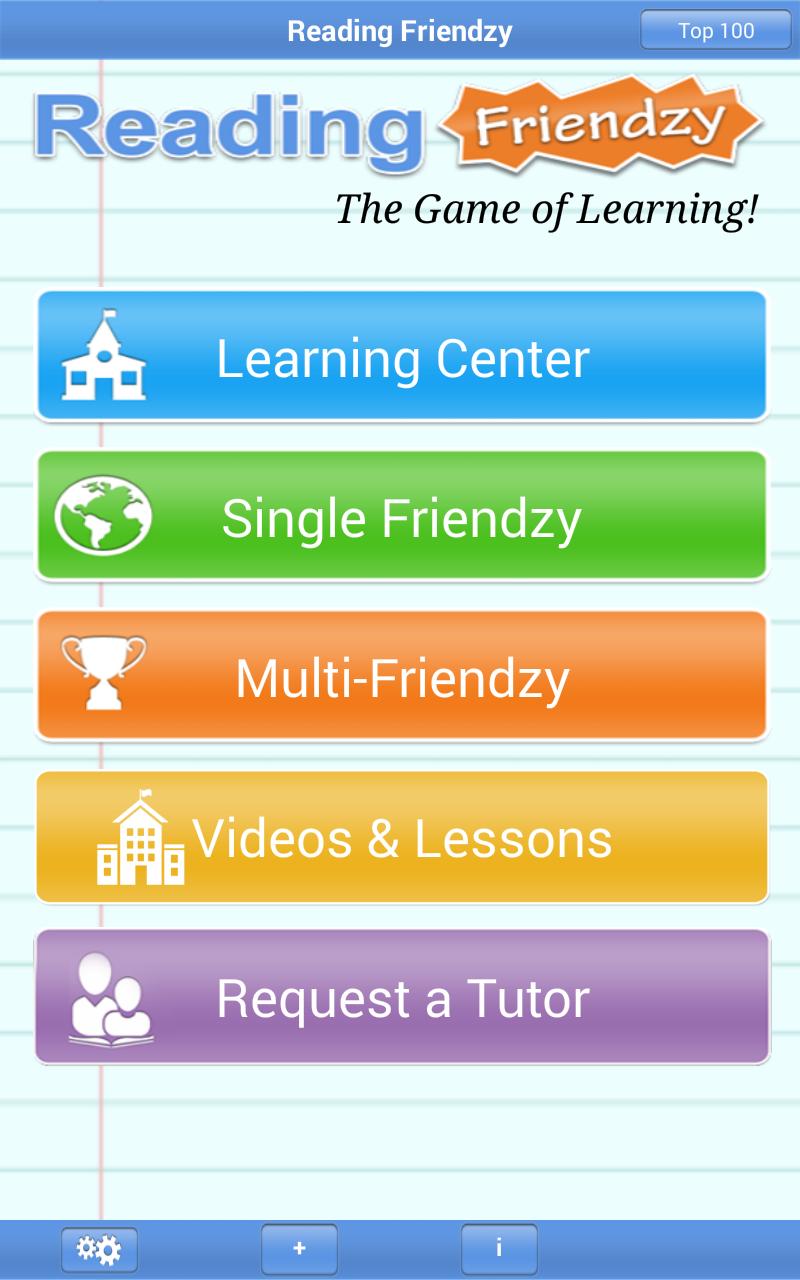This screenshot has width=800, height=1280.
Task: Open the Learning Center
Action: tap(402, 357)
